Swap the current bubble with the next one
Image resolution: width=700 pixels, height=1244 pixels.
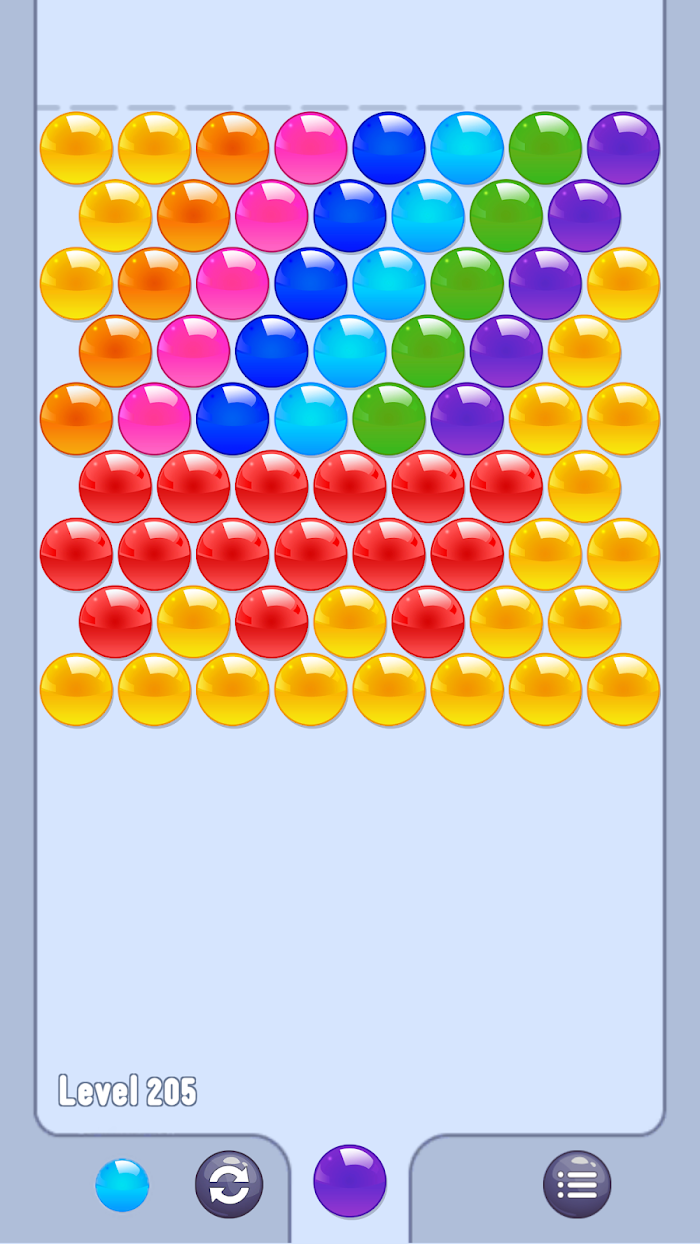tap(229, 1185)
